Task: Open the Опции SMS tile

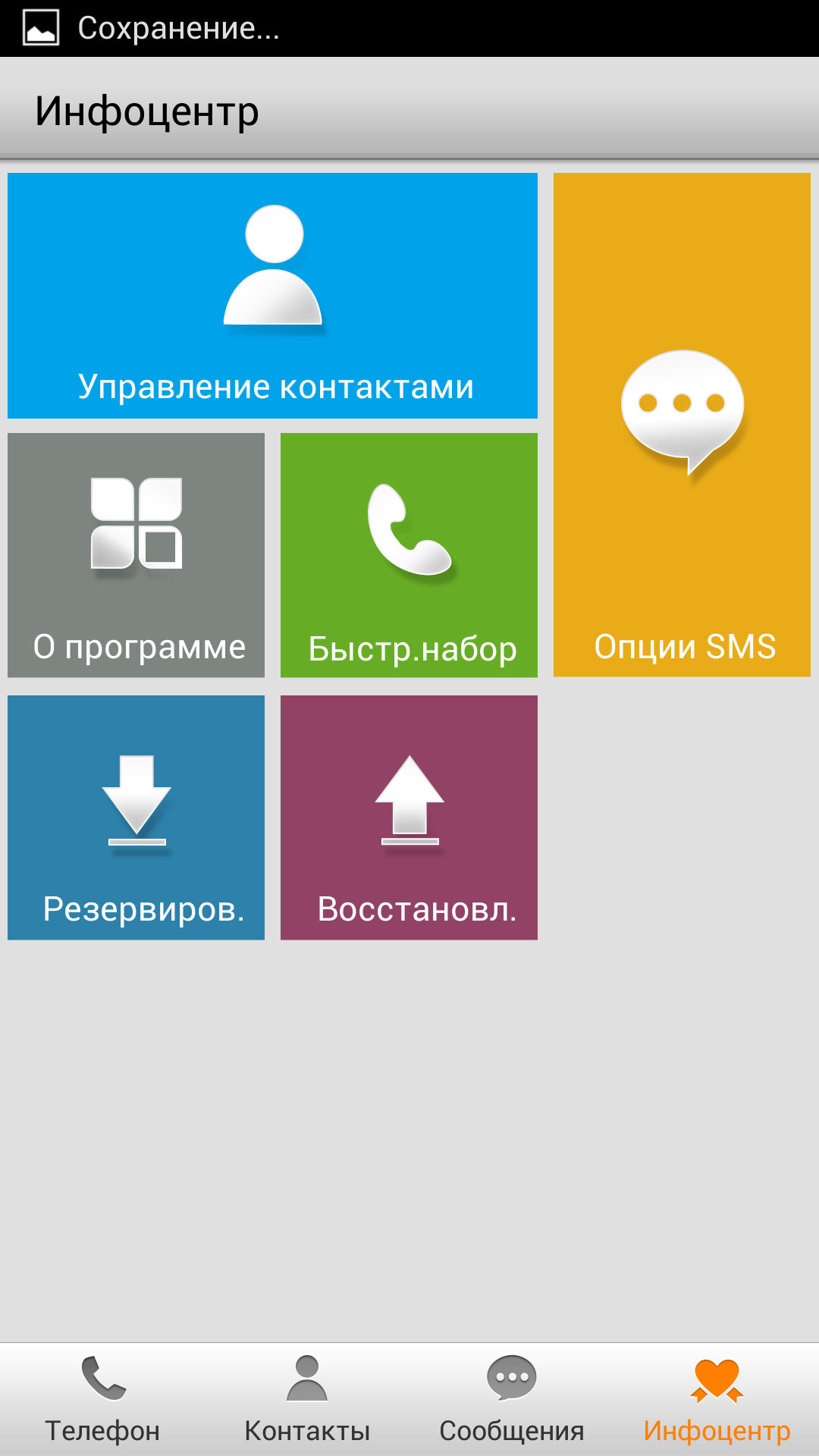Action: pos(682,425)
